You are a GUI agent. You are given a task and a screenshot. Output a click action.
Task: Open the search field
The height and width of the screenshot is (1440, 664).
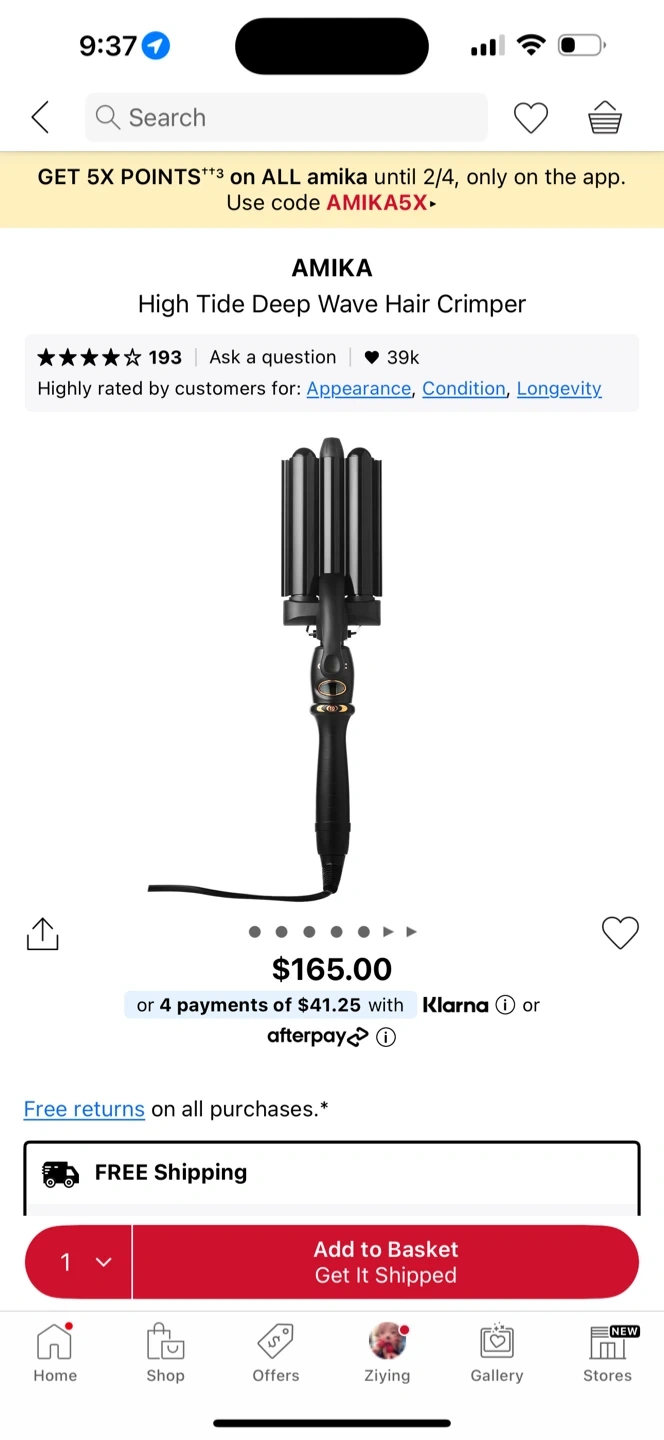286,118
